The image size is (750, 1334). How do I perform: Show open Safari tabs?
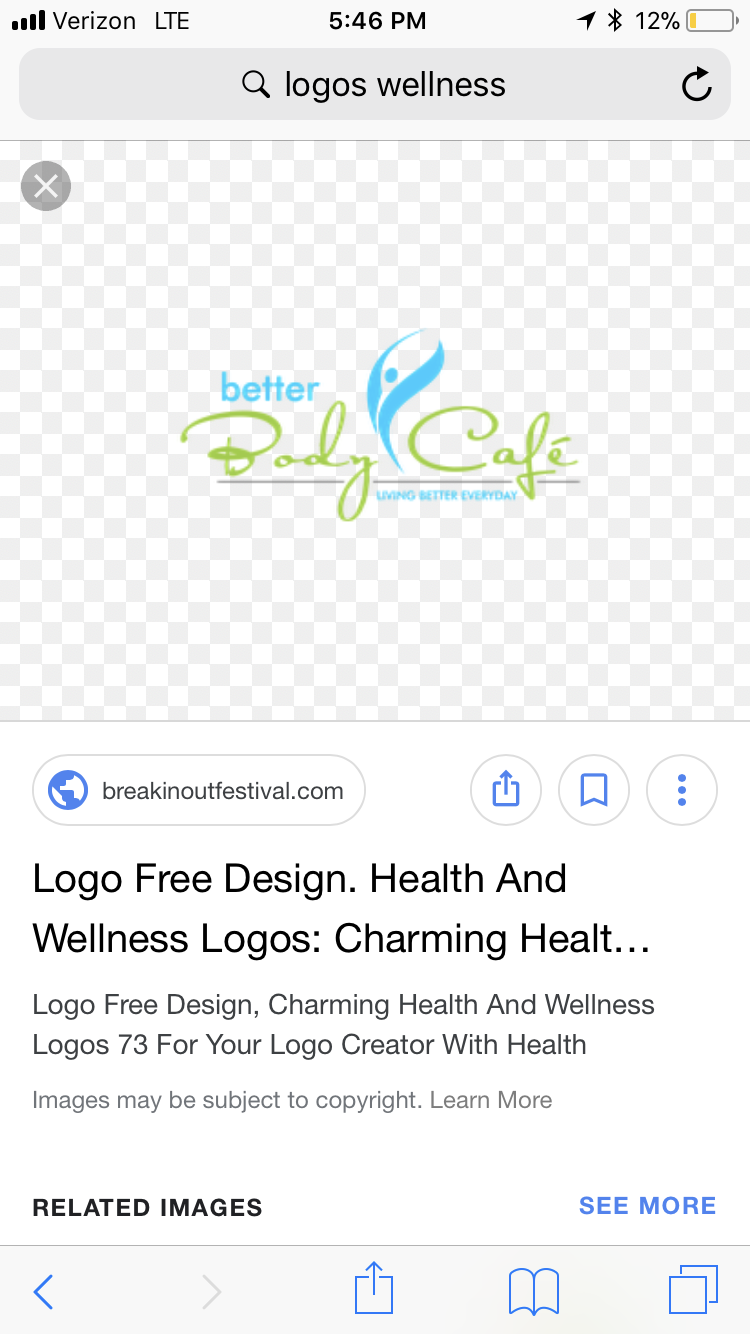click(x=693, y=1290)
